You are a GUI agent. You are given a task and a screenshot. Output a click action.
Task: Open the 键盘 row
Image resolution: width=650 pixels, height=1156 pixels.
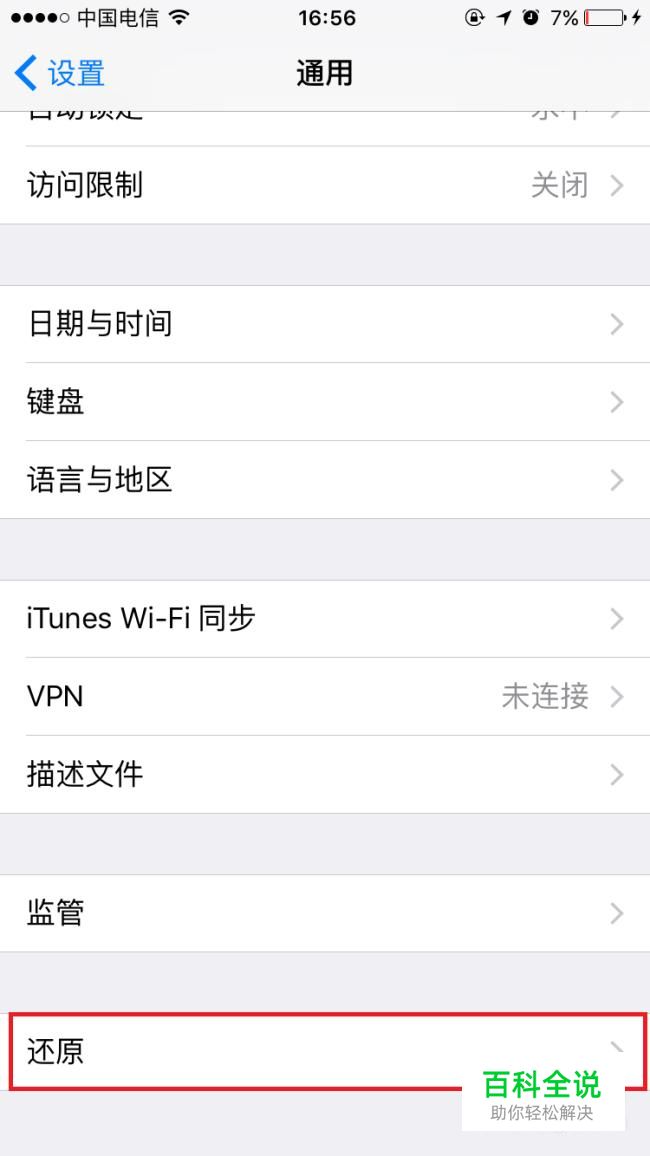tap(325, 402)
